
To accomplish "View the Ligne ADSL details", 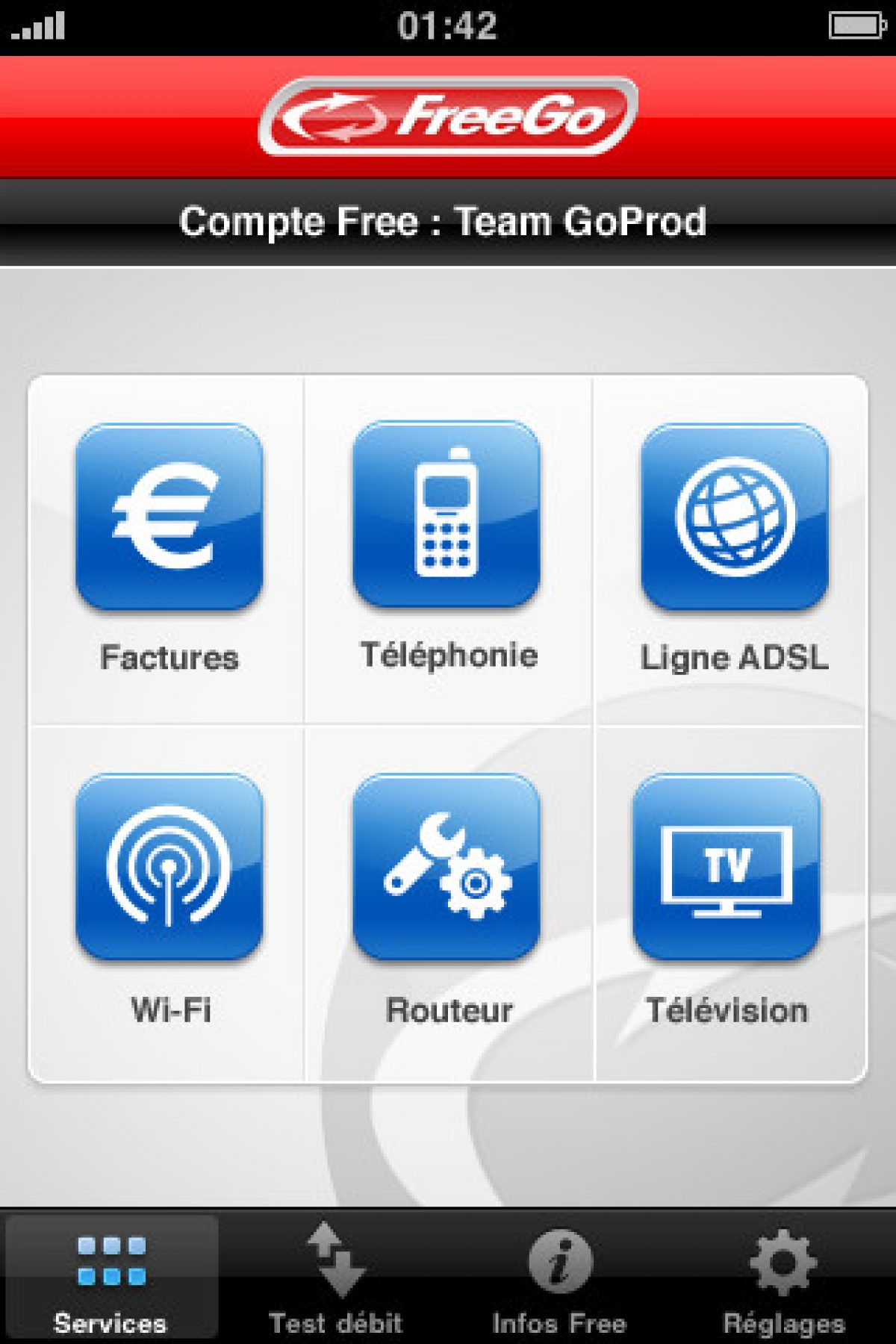I will click(735, 517).
